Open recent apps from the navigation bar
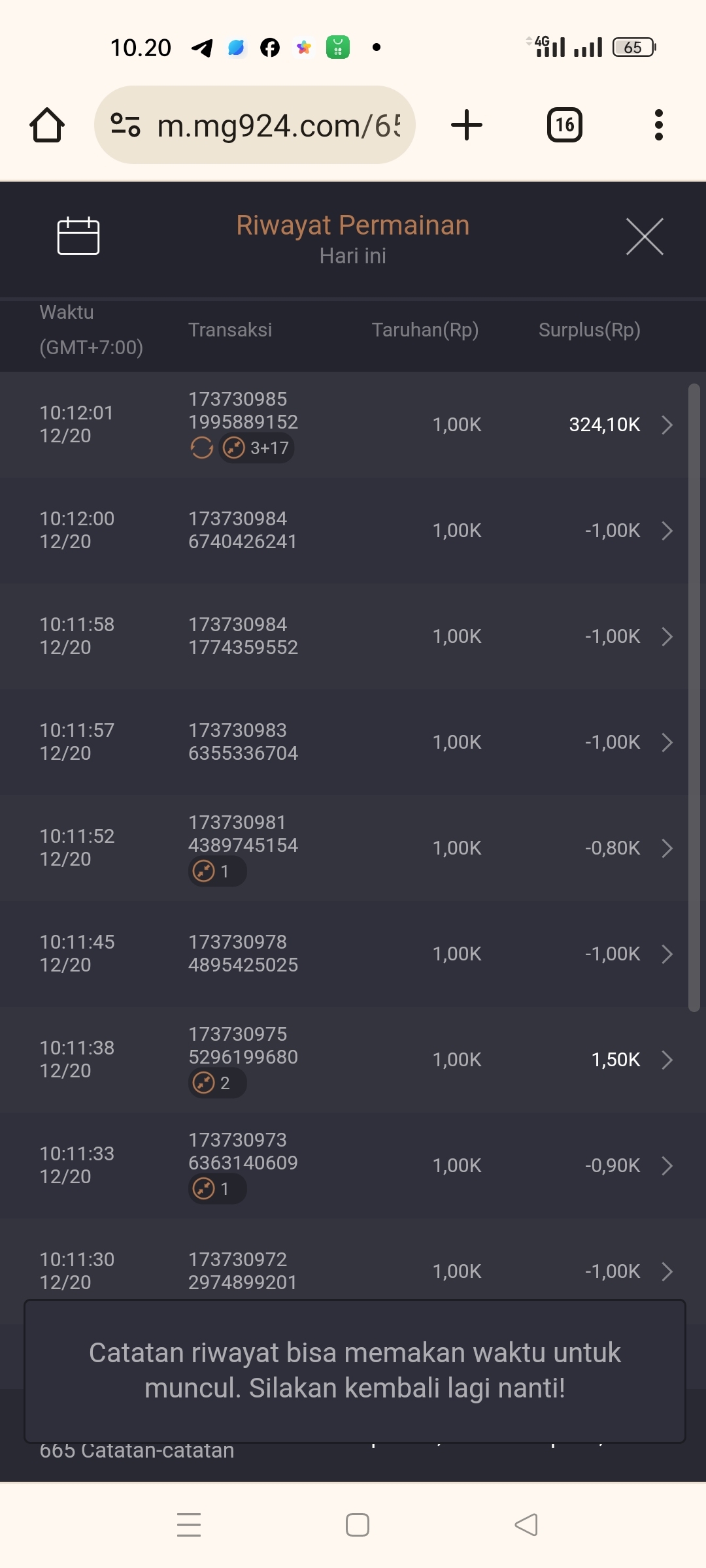This screenshot has width=706, height=1568. pos(189,1525)
